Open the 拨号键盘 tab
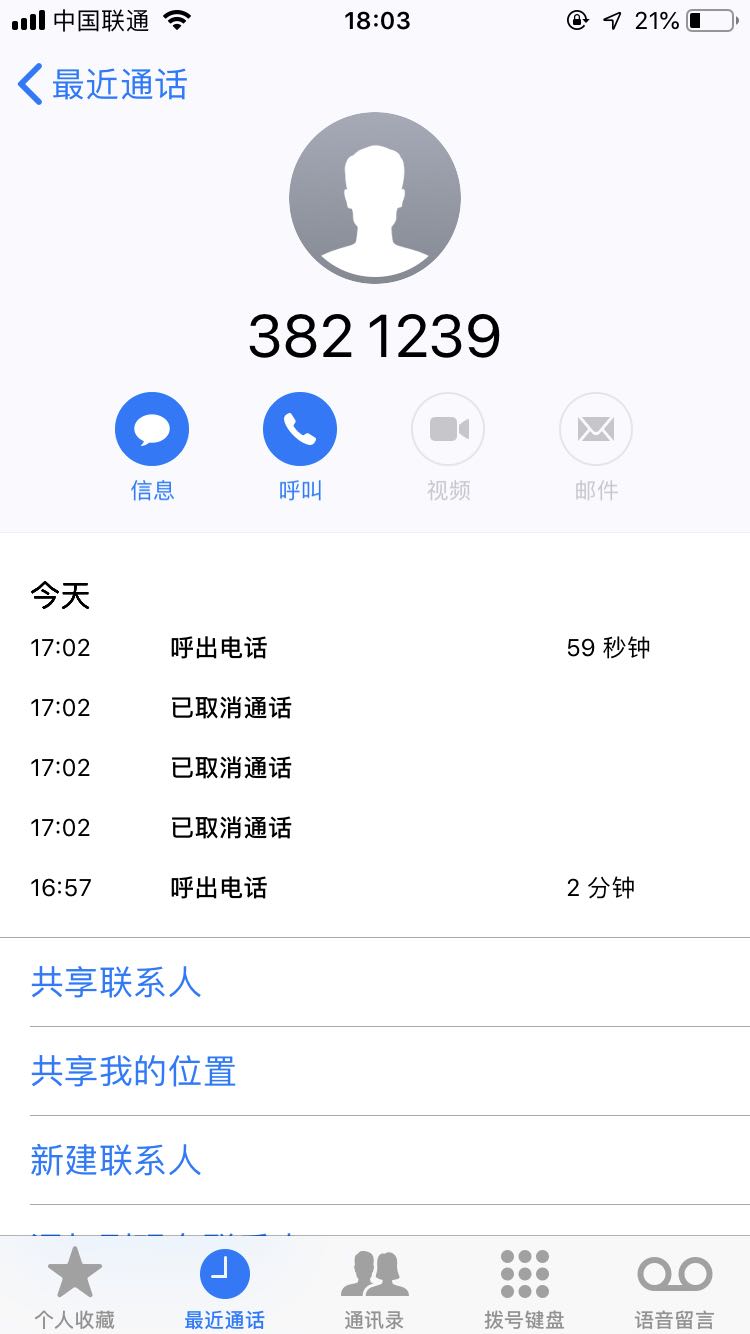 (x=525, y=1288)
